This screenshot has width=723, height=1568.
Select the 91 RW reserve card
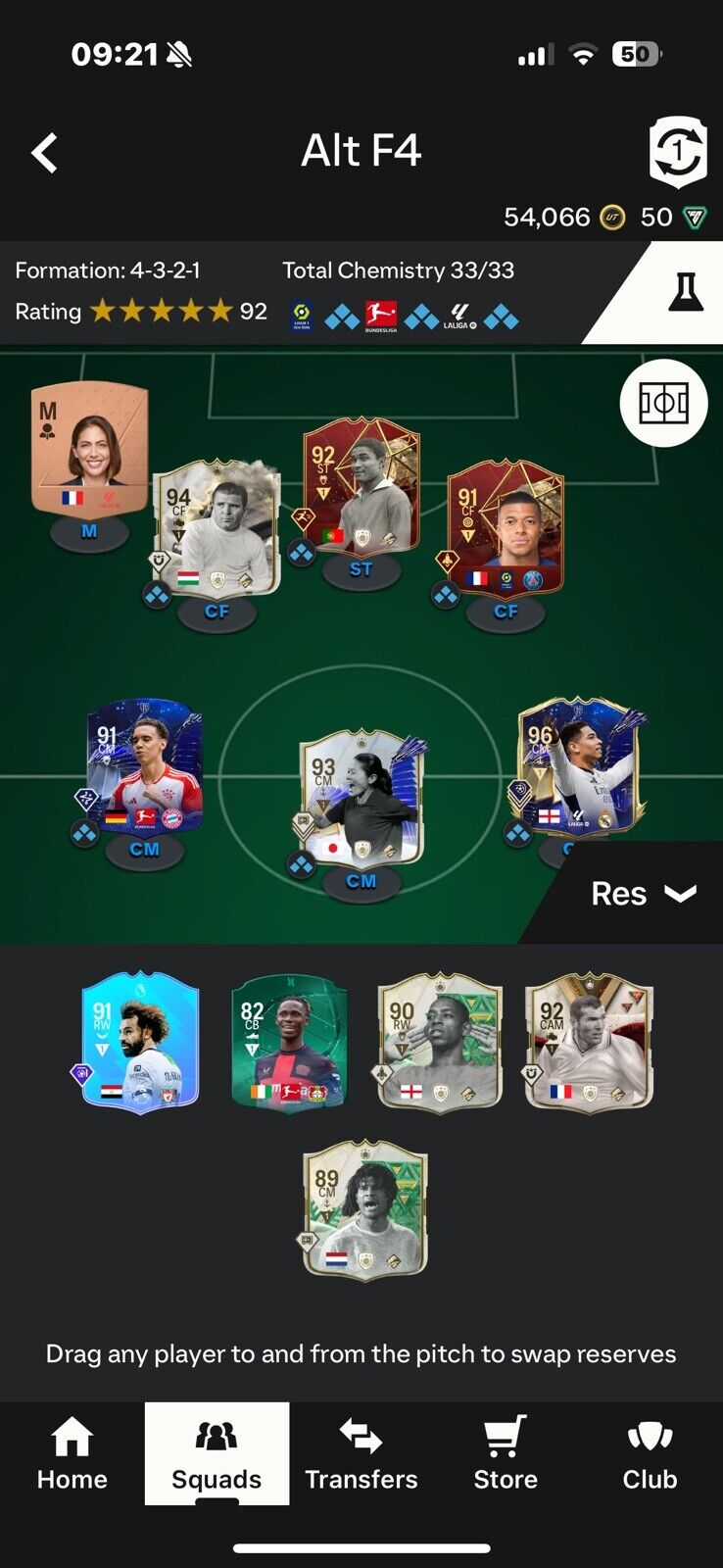(x=141, y=1041)
